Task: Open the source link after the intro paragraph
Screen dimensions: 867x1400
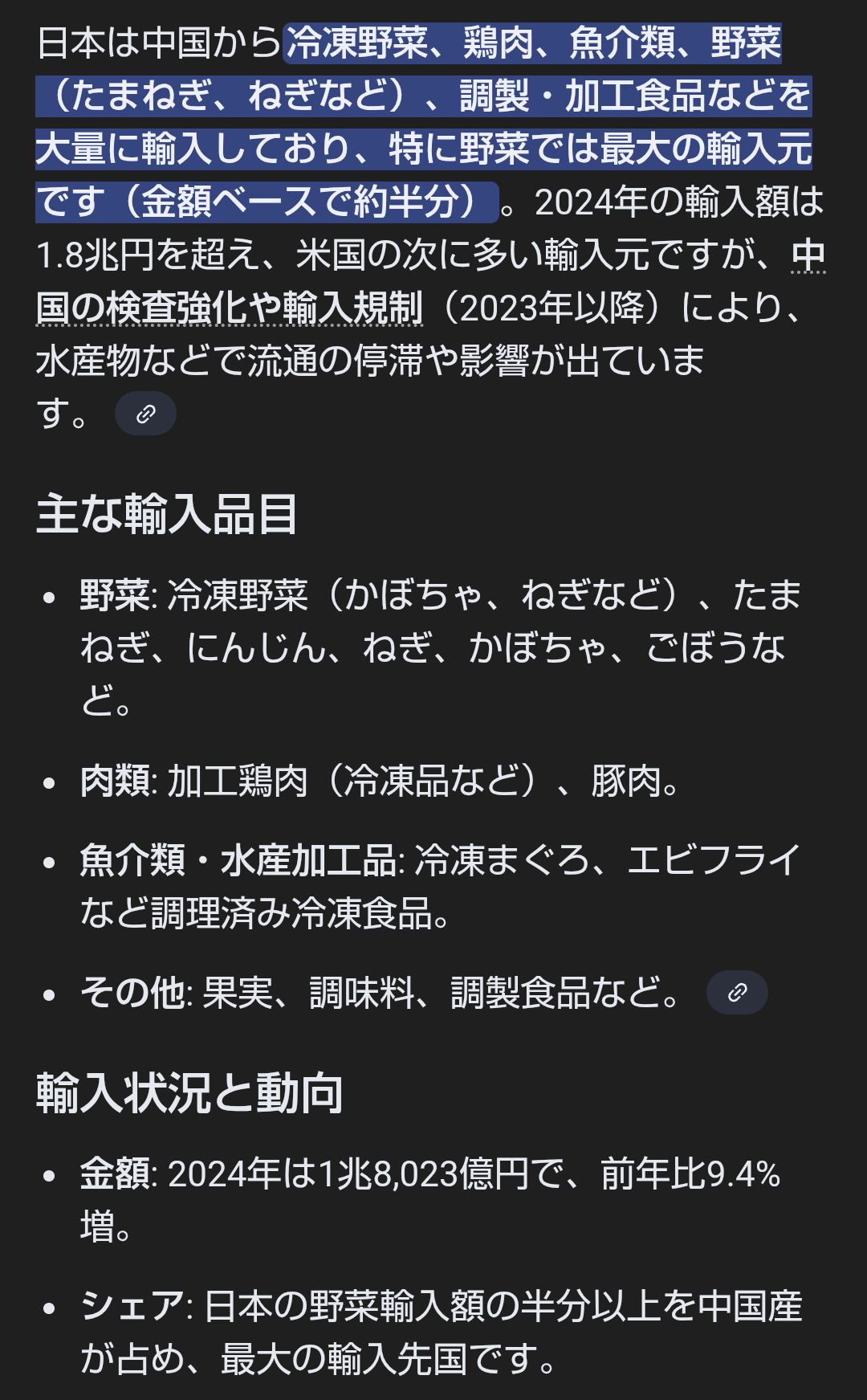Action: [x=145, y=414]
